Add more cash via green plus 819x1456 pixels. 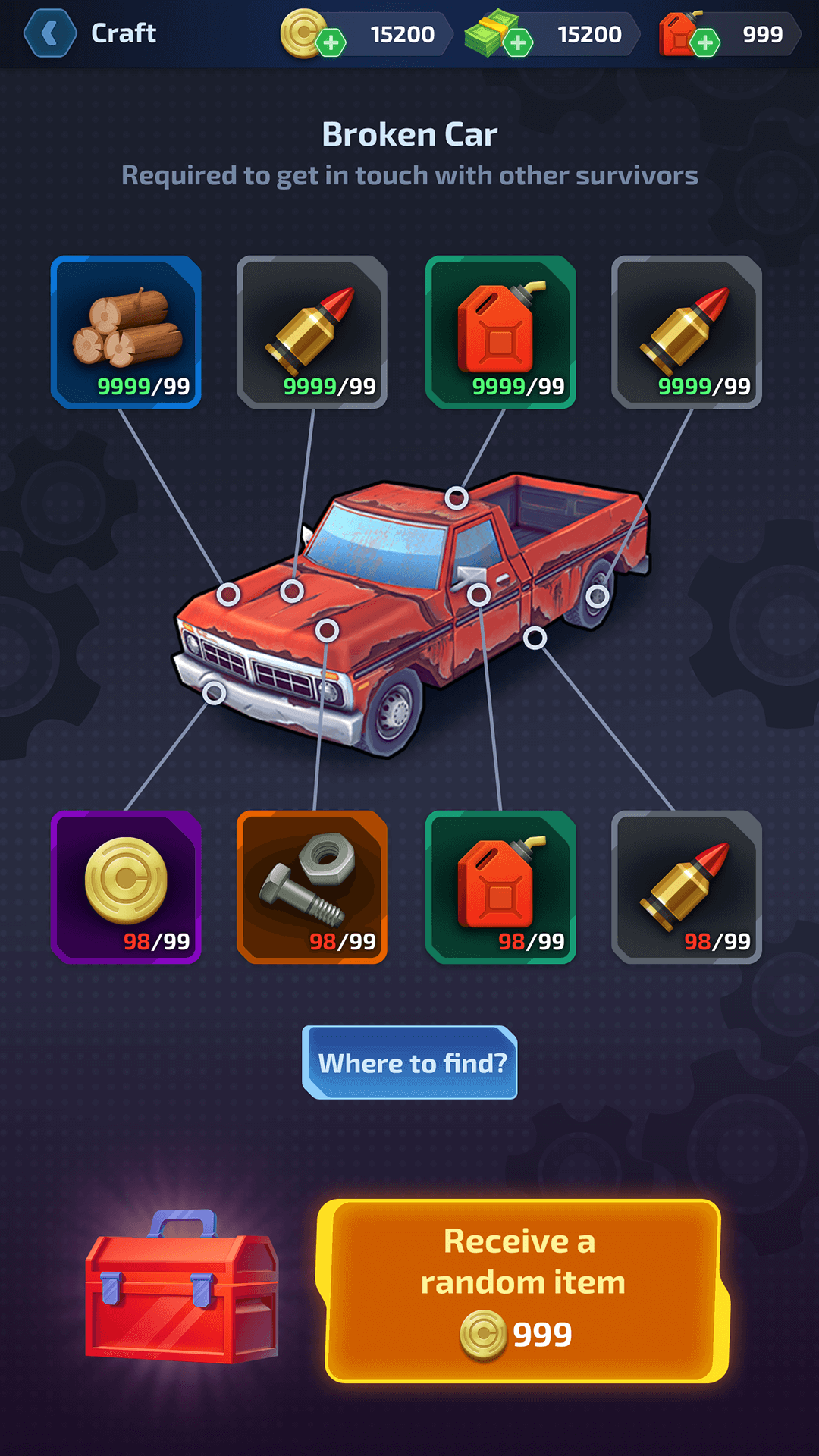[x=518, y=43]
